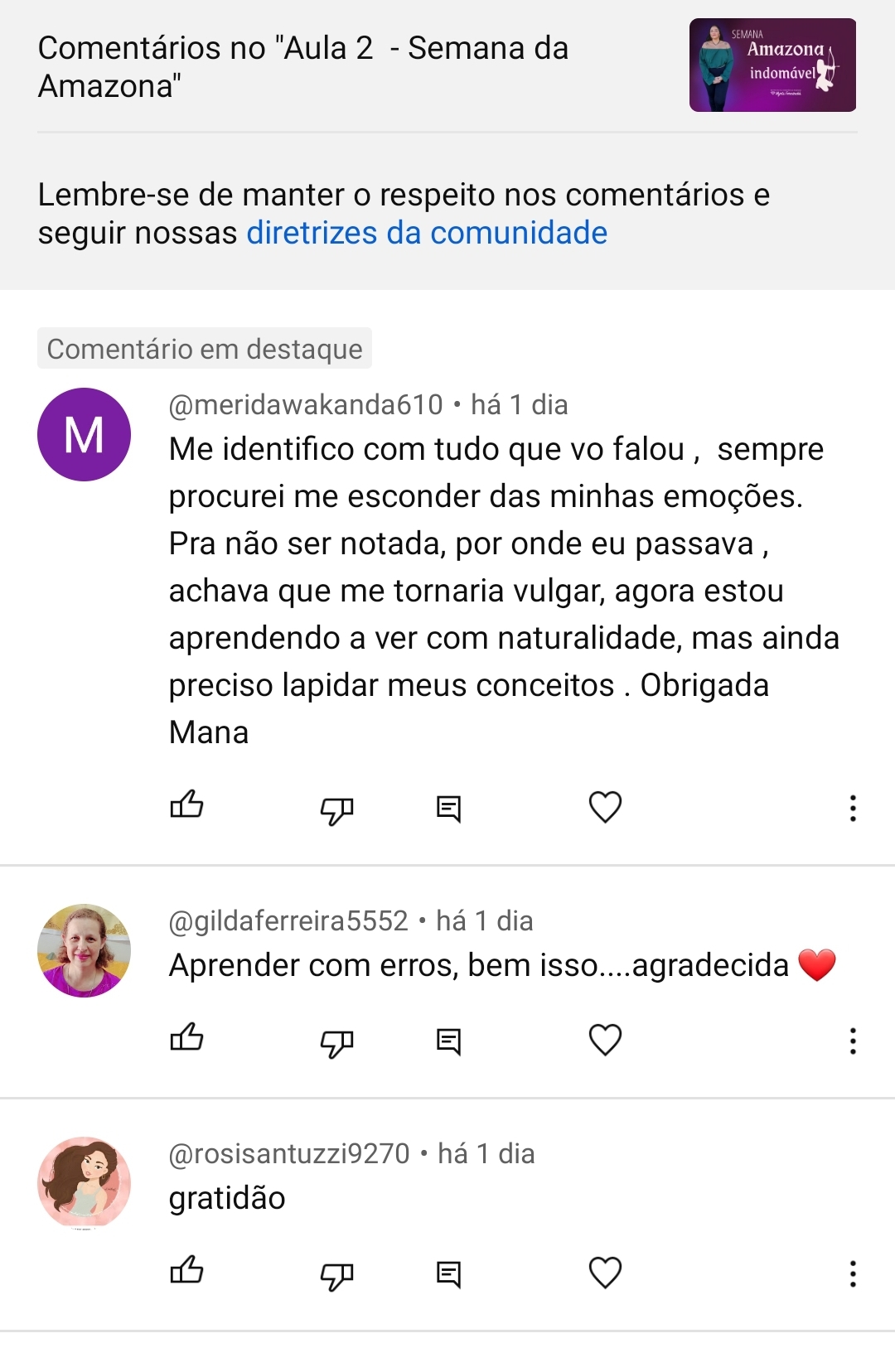Like @gildaferreira5552's comment
Viewport: 895px width, 1372px height.
point(186,1038)
